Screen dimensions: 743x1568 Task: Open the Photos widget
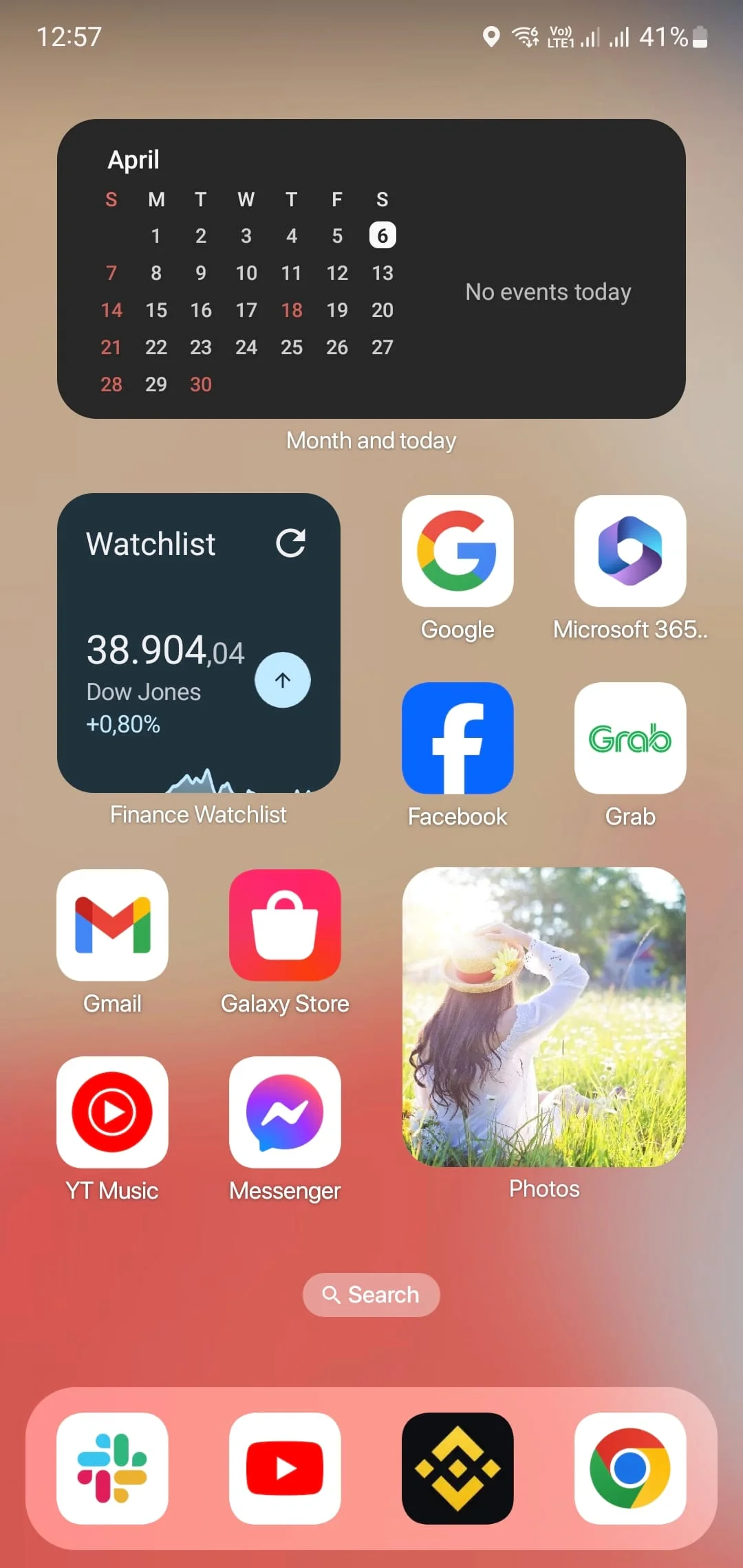click(x=543, y=1016)
